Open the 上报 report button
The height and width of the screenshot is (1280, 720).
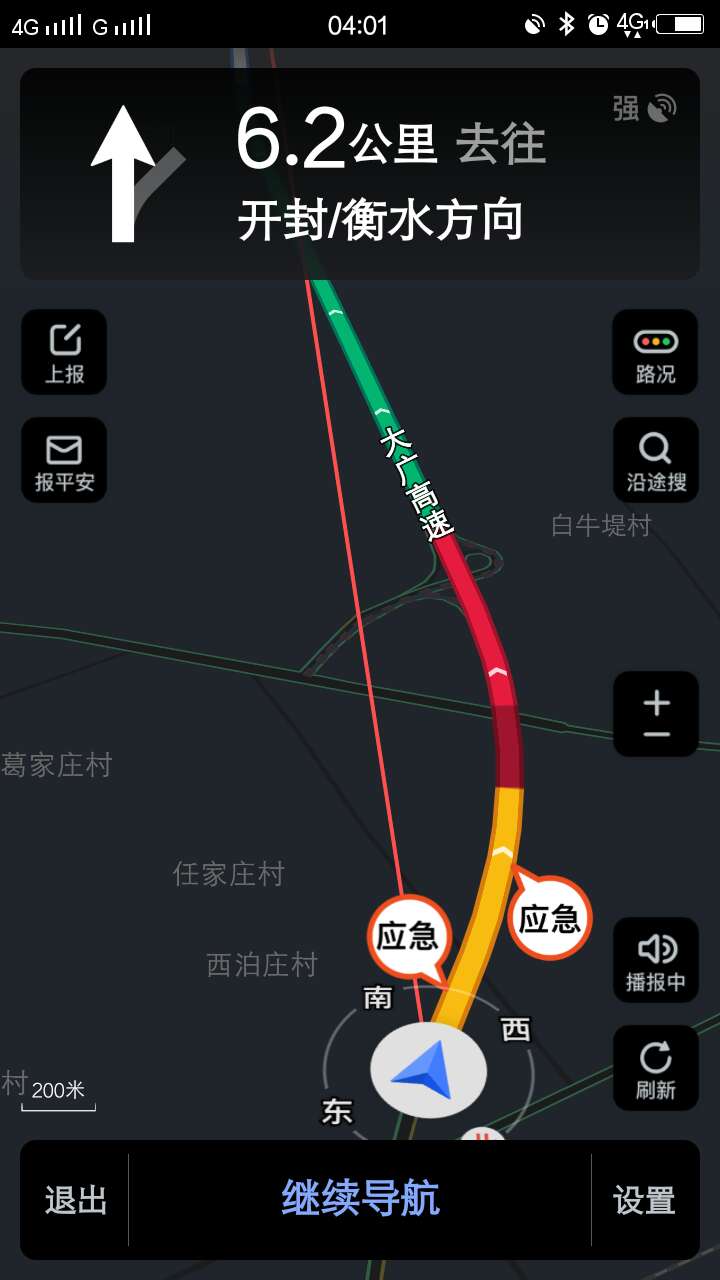click(64, 353)
